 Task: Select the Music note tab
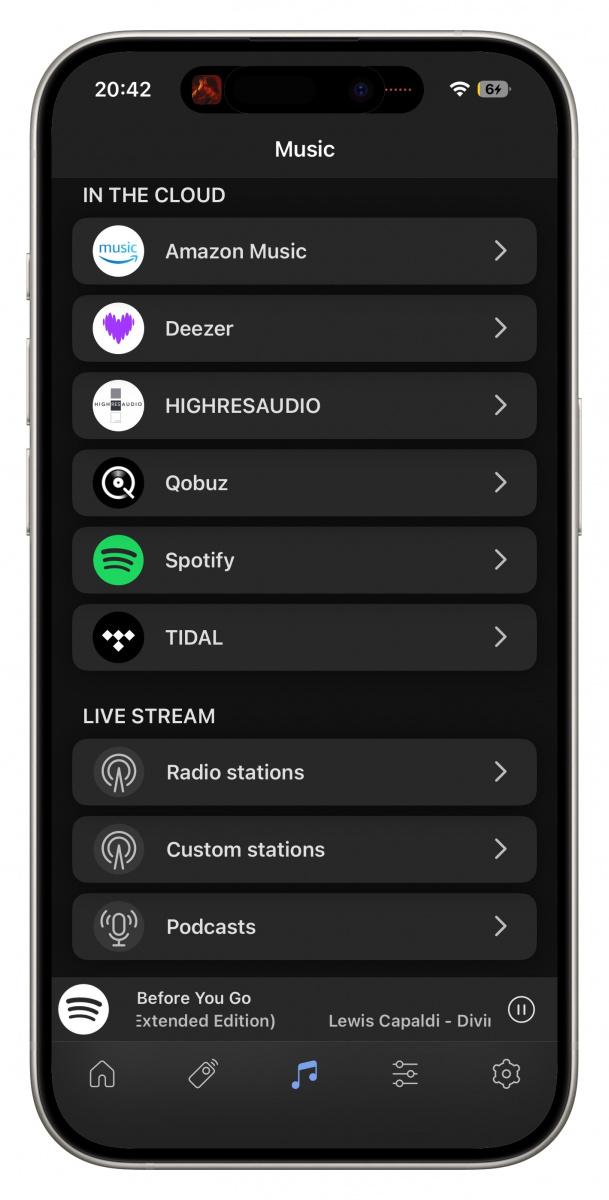(304, 1075)
